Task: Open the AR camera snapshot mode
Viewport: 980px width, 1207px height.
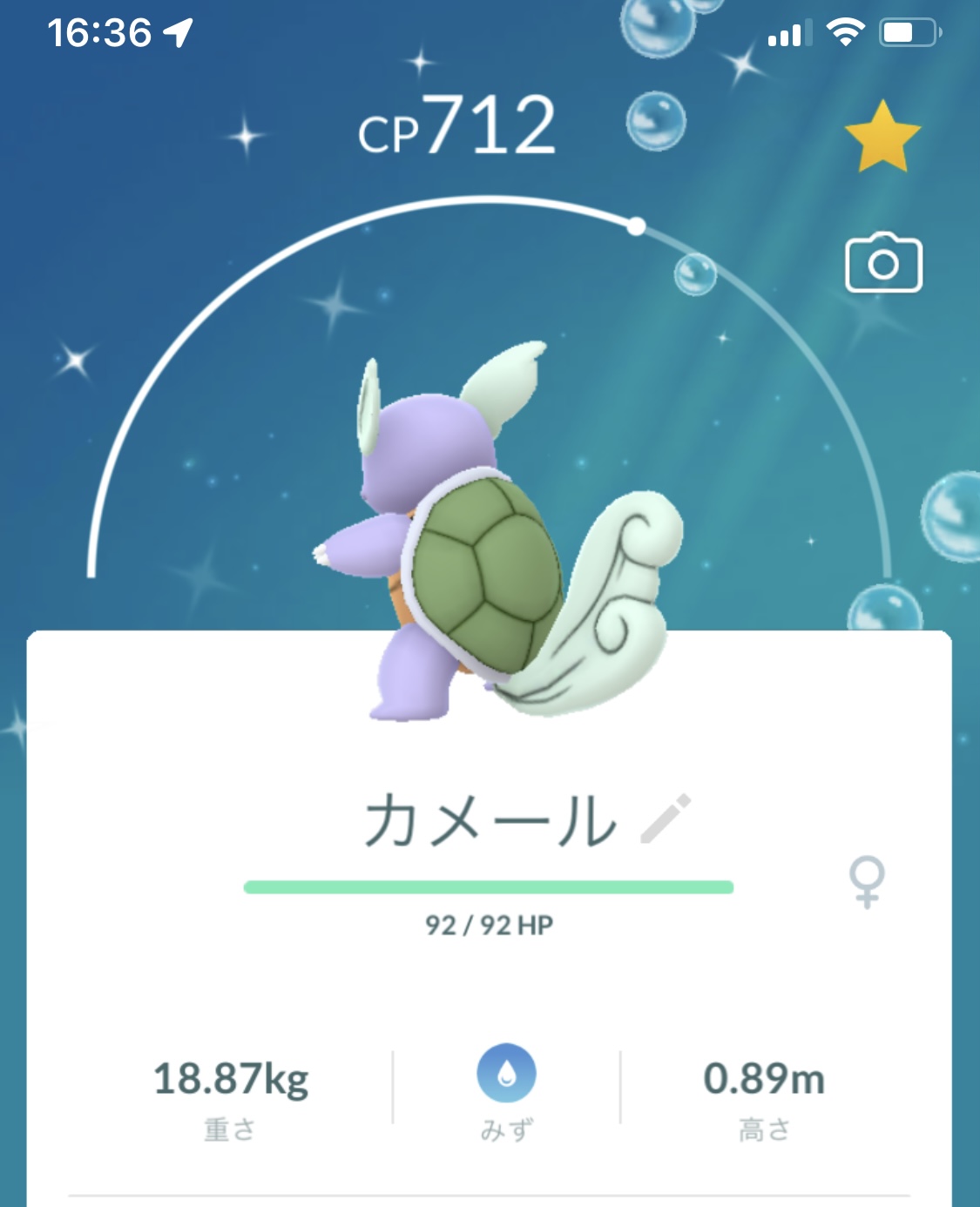Action: click(883, 263)
